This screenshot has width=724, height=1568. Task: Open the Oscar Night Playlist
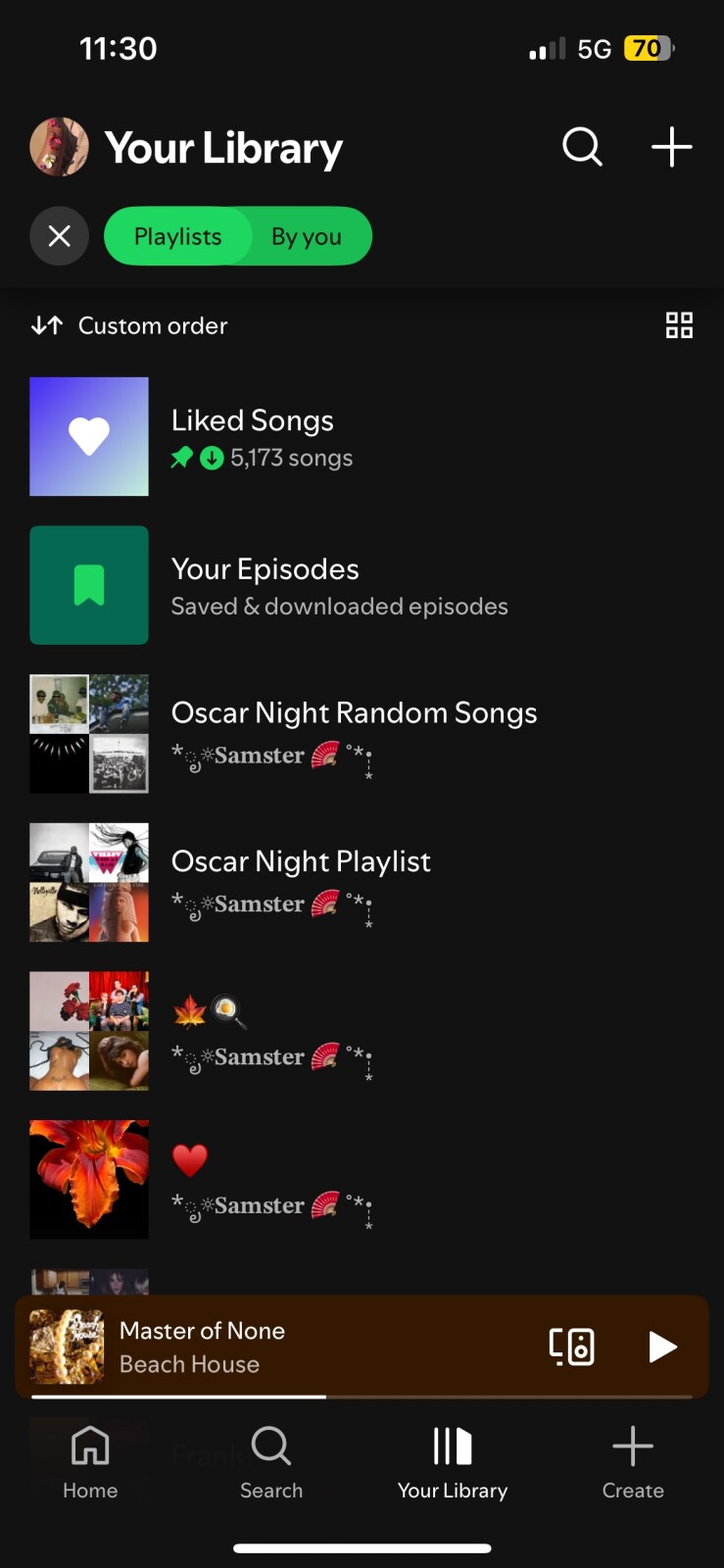[x=300, y=882]
